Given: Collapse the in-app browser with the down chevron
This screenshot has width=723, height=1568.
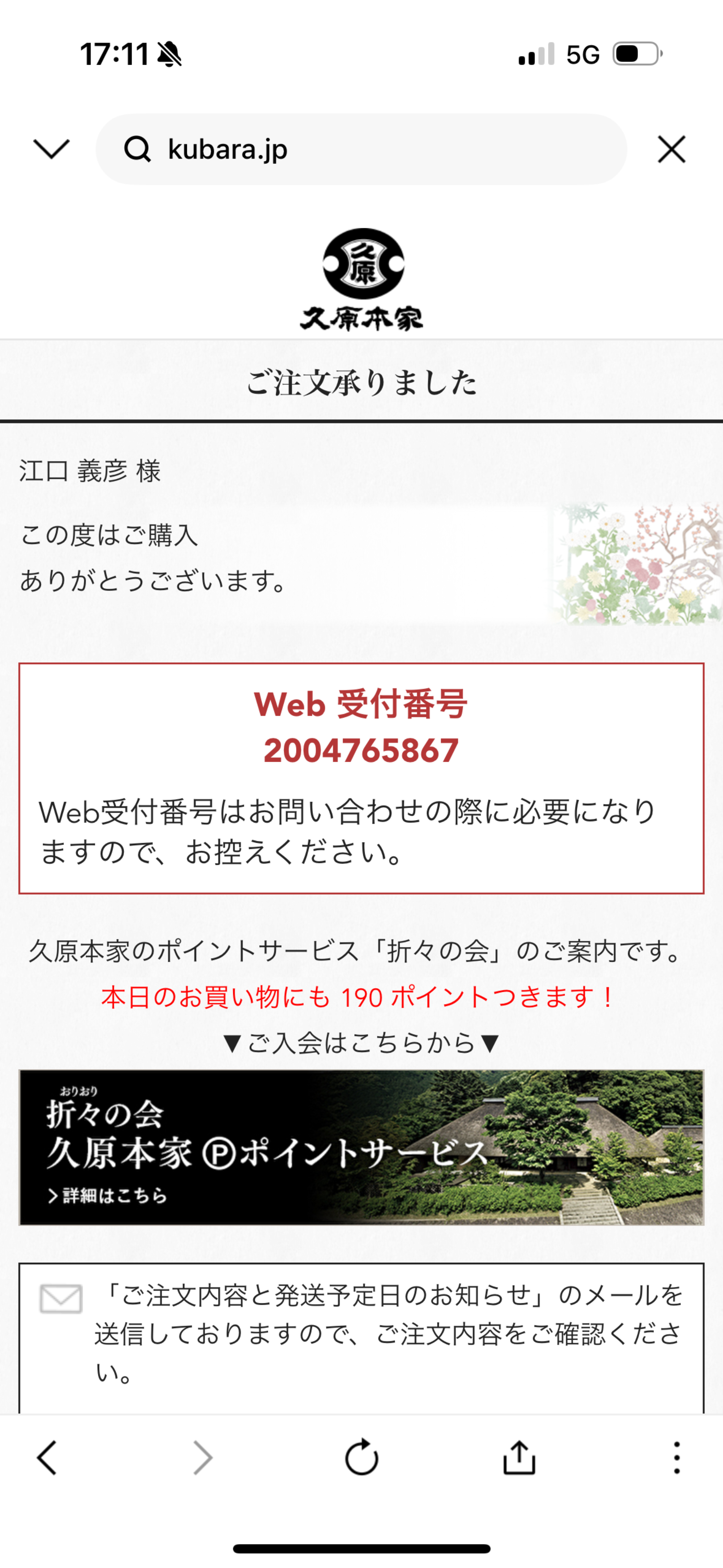Looking at the screenshot, I should click(x=51, y=149).
